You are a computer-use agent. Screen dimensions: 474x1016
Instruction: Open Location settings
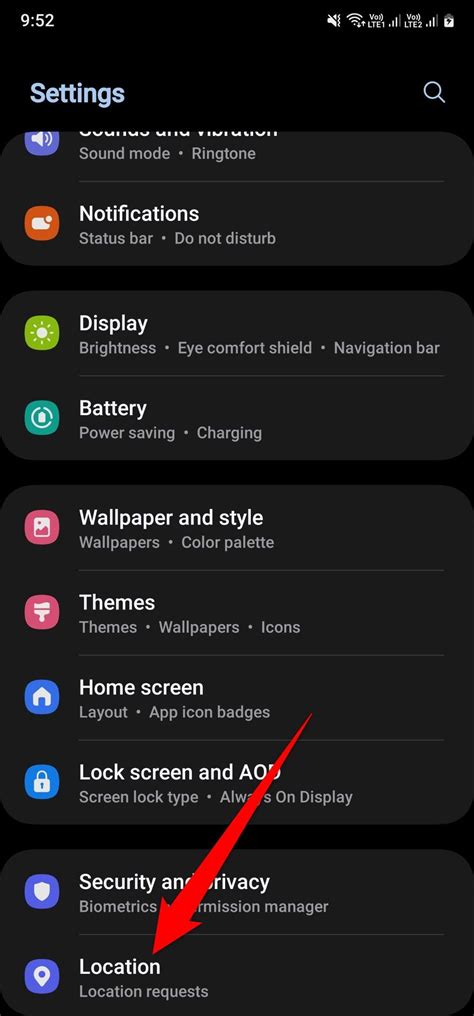(x=237, y=976)
